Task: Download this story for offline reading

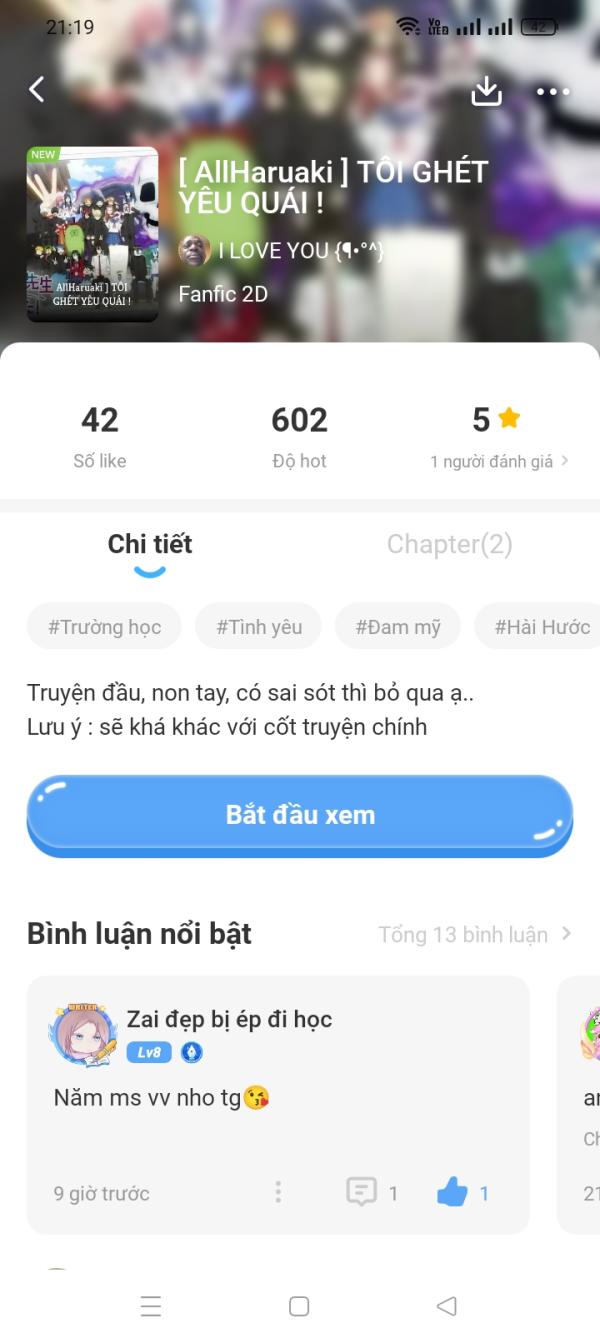Action: [486, 91]
